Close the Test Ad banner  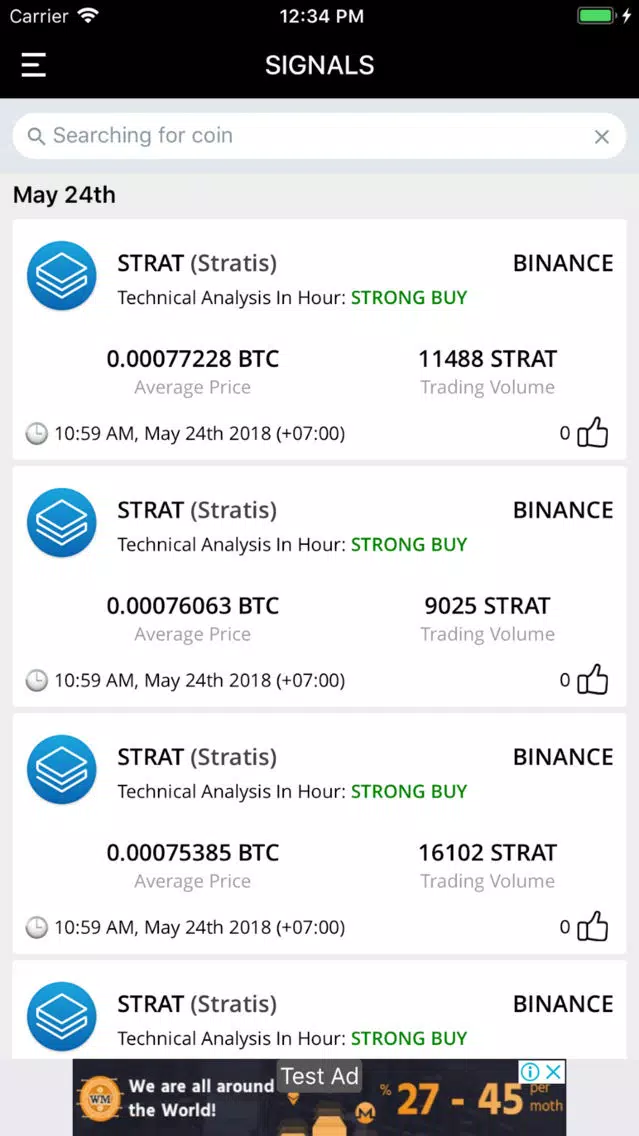[554, 1072]
